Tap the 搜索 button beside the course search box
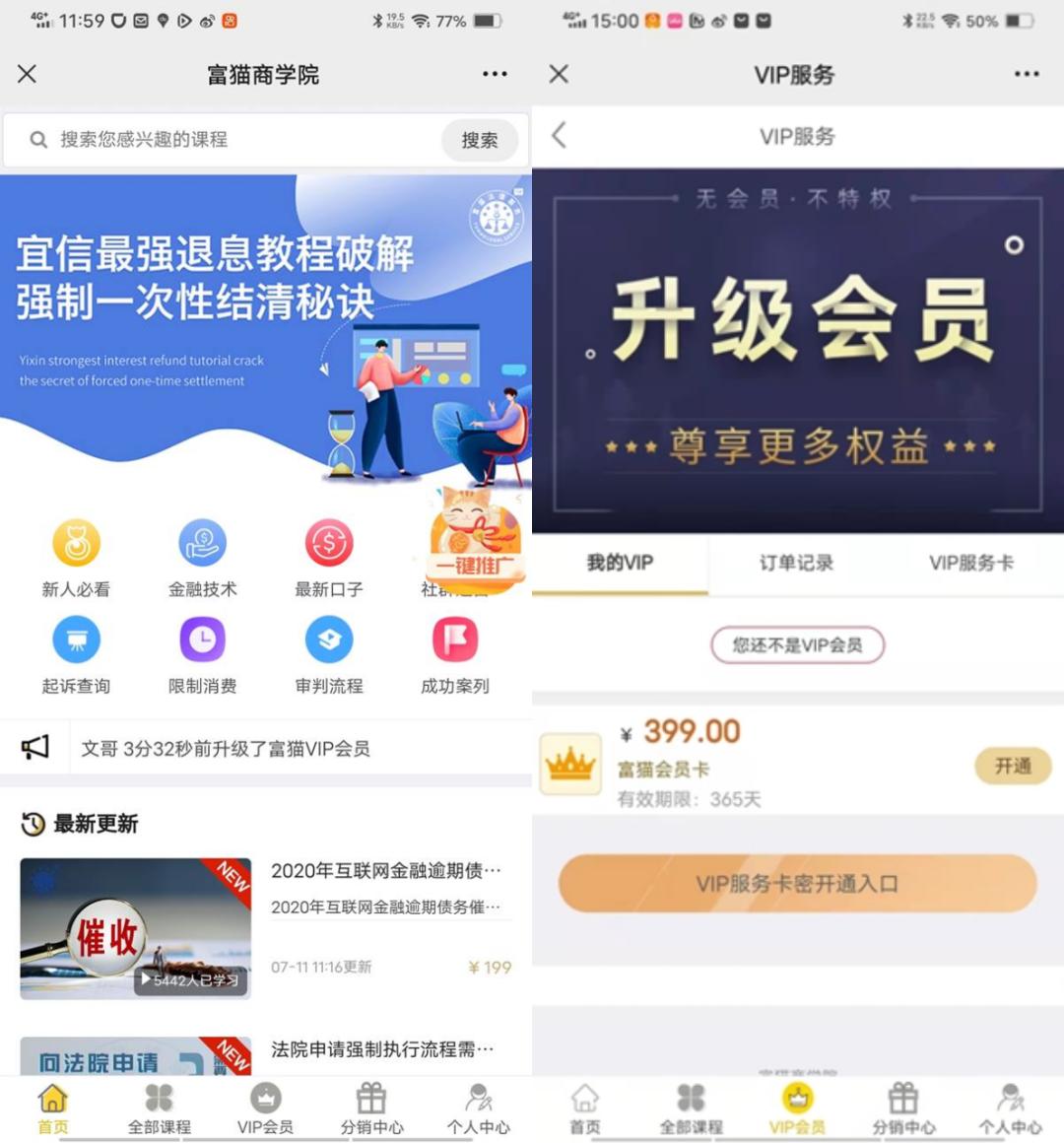 click(x=480, y=139)
